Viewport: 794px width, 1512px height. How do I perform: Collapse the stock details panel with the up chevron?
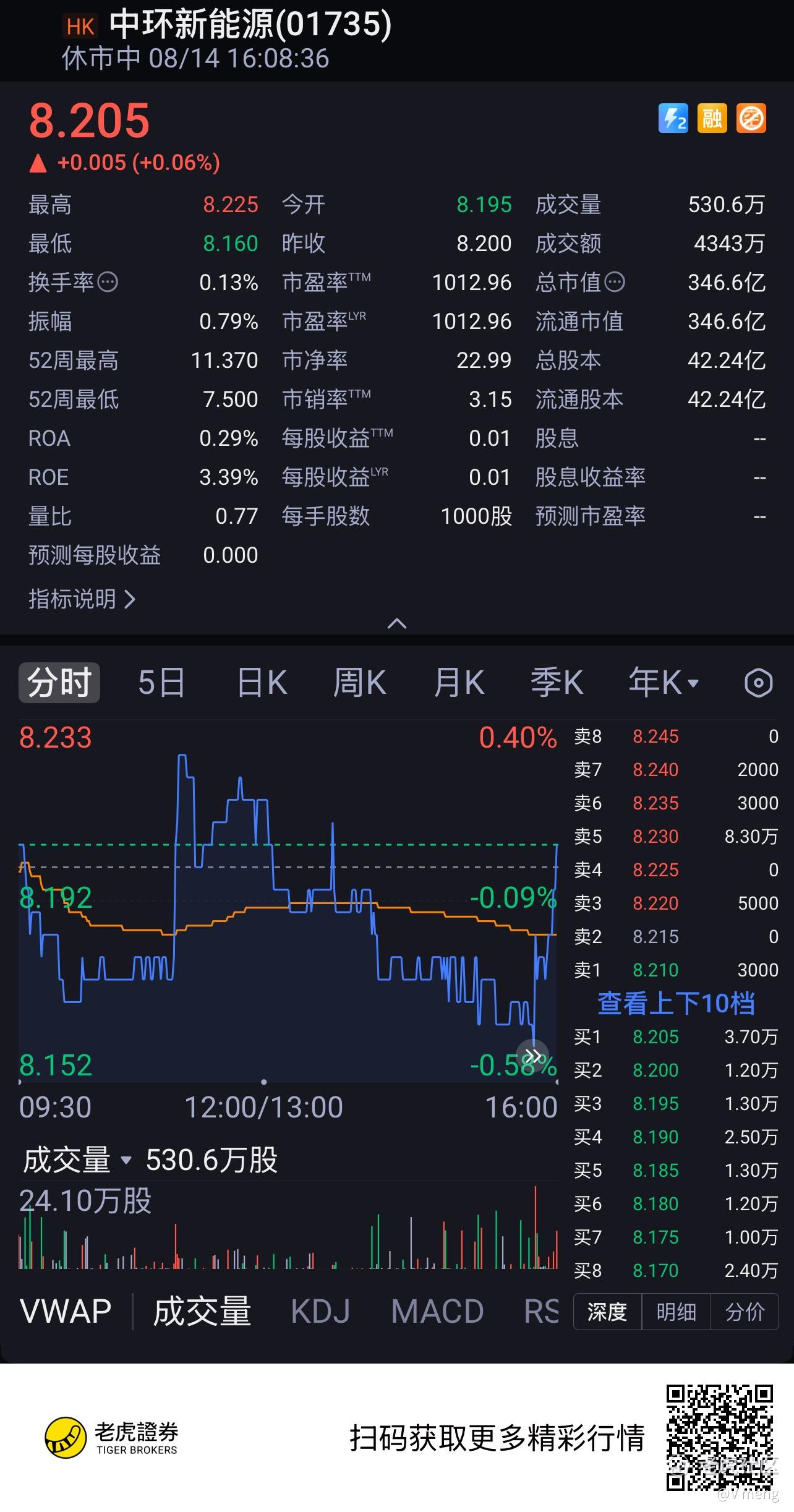point(396,623)
